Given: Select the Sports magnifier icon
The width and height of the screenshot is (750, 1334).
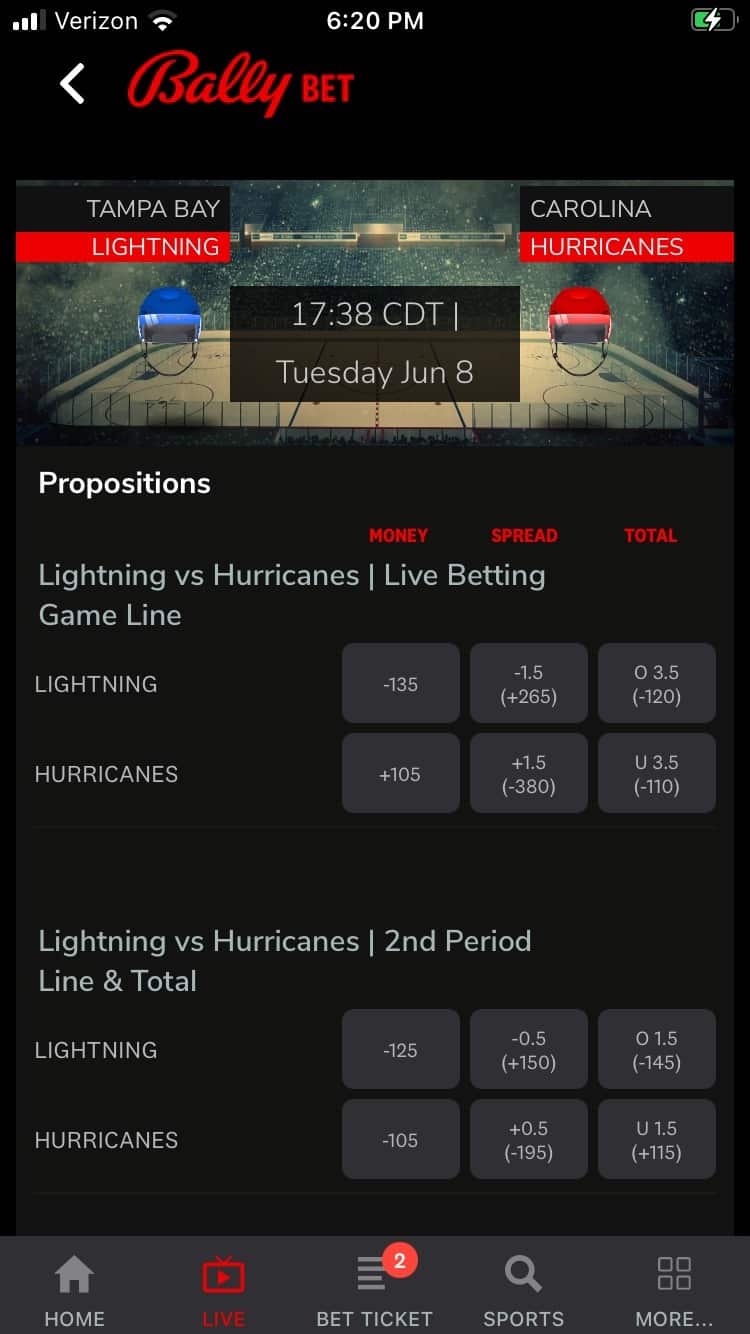Looking at the screenshot, I should point(523,1273).
